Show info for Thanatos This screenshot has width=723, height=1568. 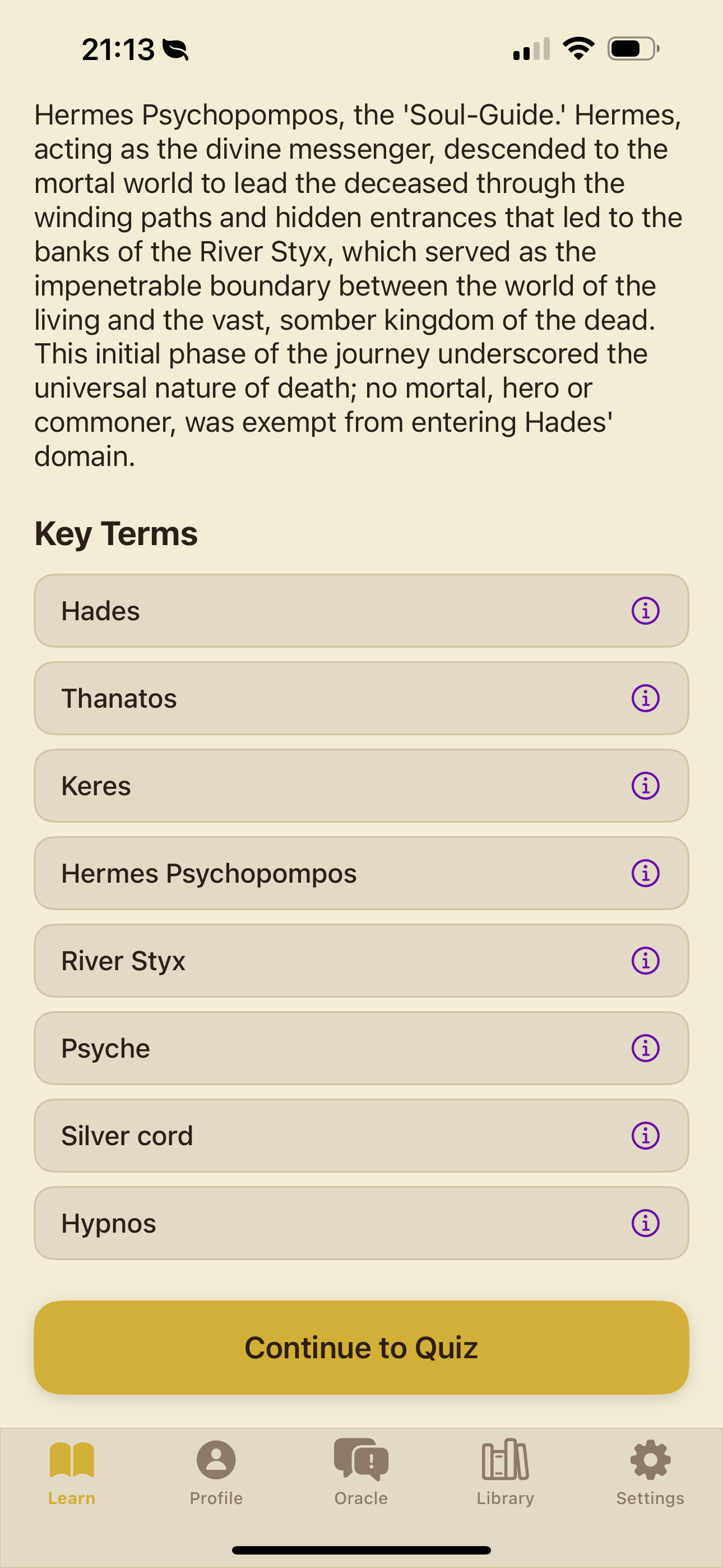(x=645, y=698)
